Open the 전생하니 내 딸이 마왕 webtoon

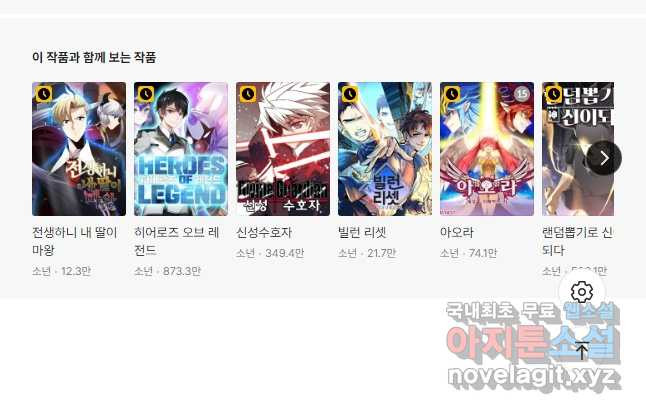tap(79, 149)
